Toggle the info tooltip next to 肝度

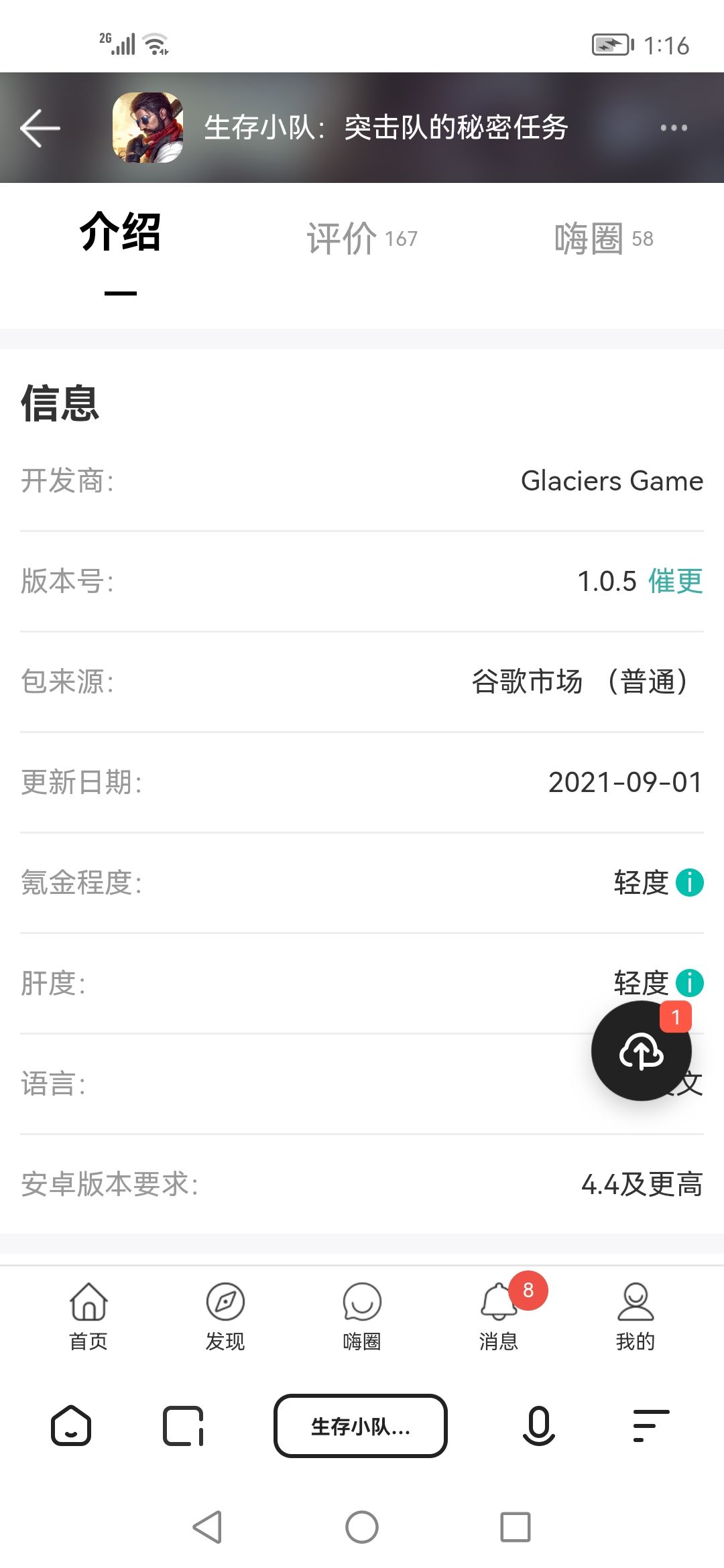690,983
